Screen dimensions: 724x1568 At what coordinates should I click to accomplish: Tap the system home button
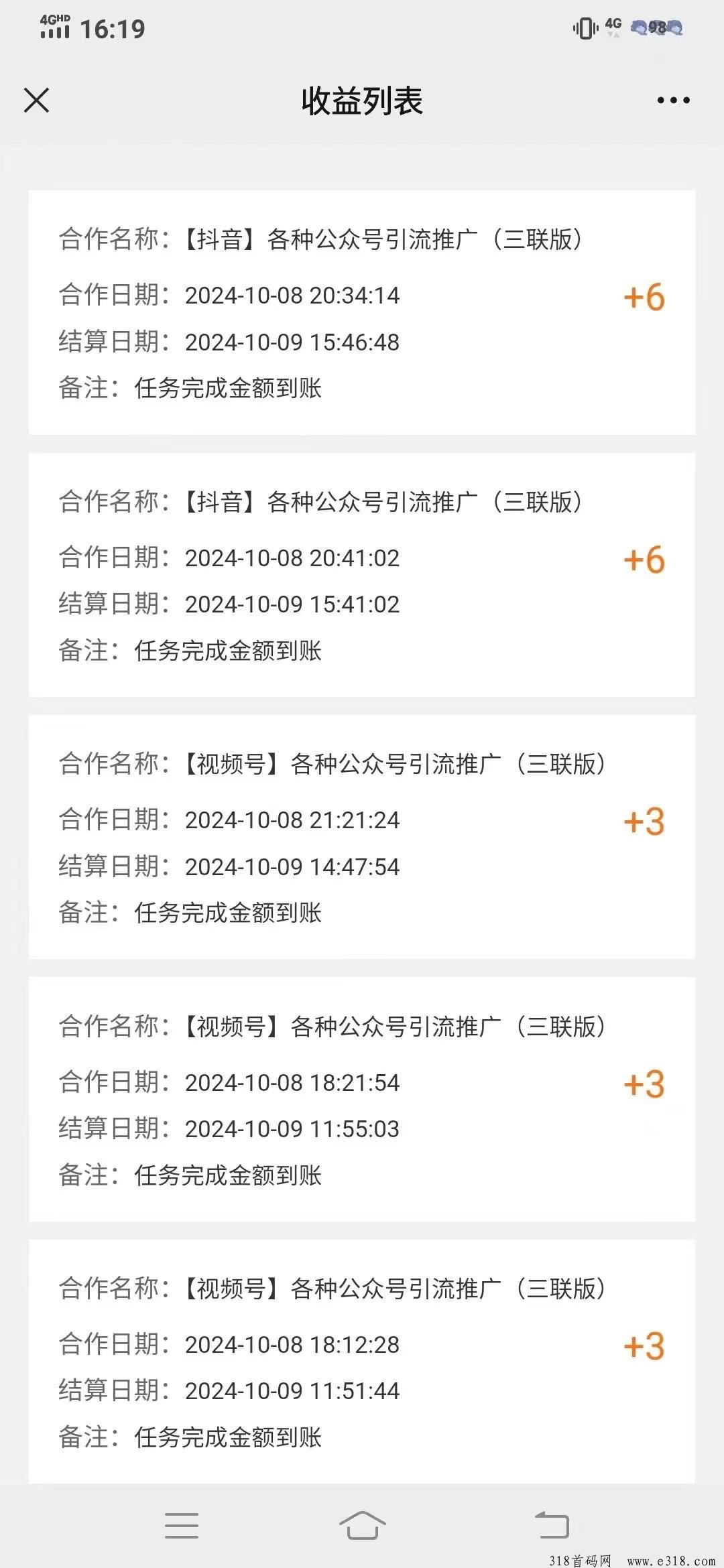tap(362, 1525)
